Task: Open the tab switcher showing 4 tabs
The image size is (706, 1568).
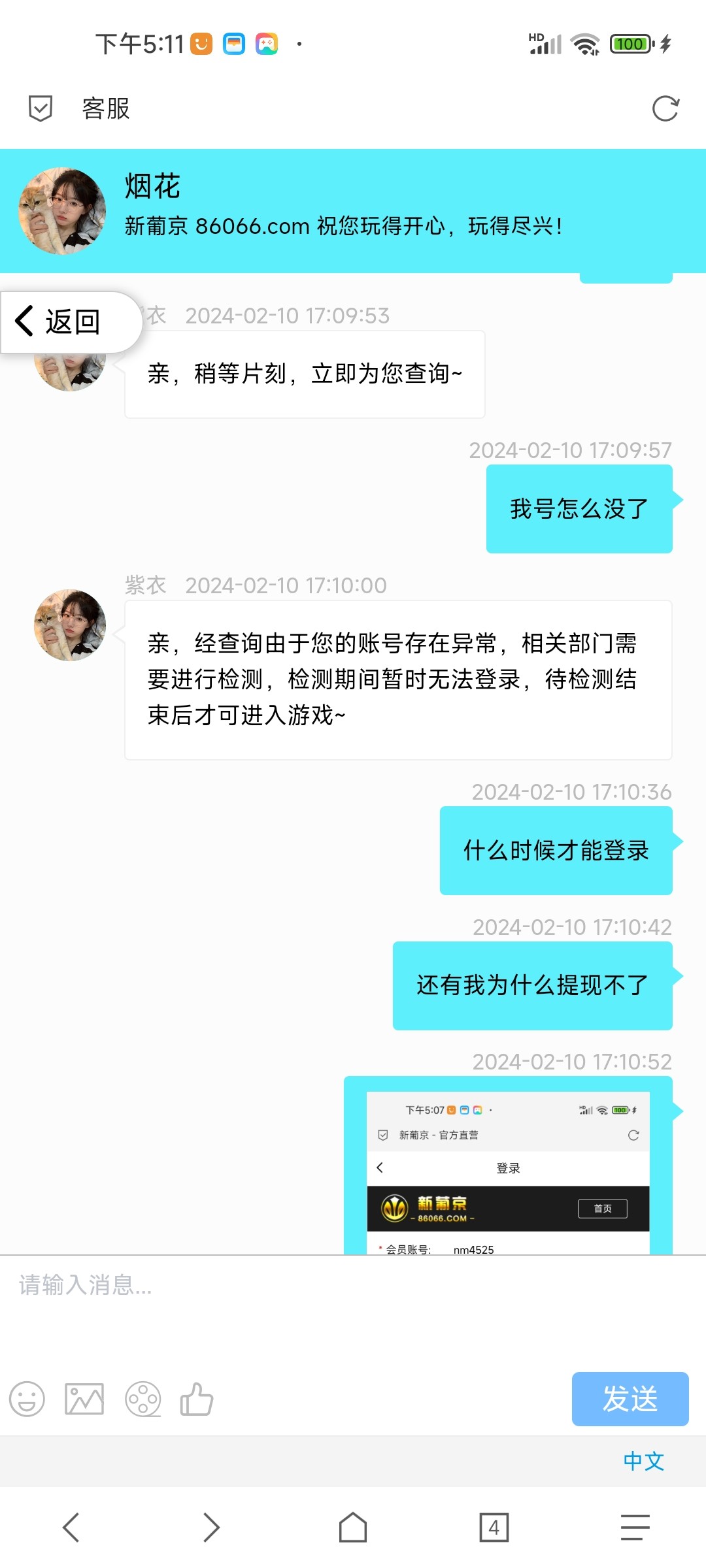Action: pos(494,1527)
